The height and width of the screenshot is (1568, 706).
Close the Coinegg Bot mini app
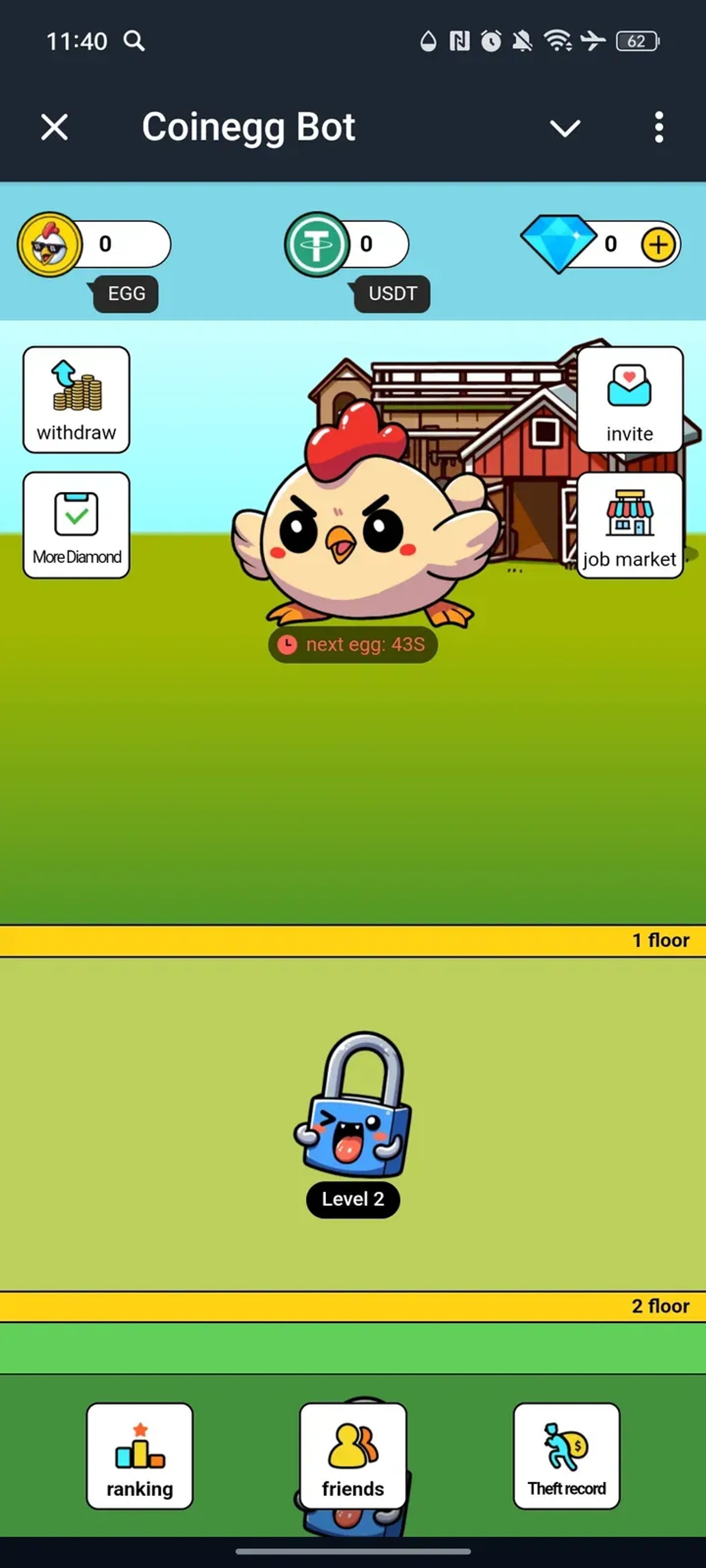tap(54, 127)
